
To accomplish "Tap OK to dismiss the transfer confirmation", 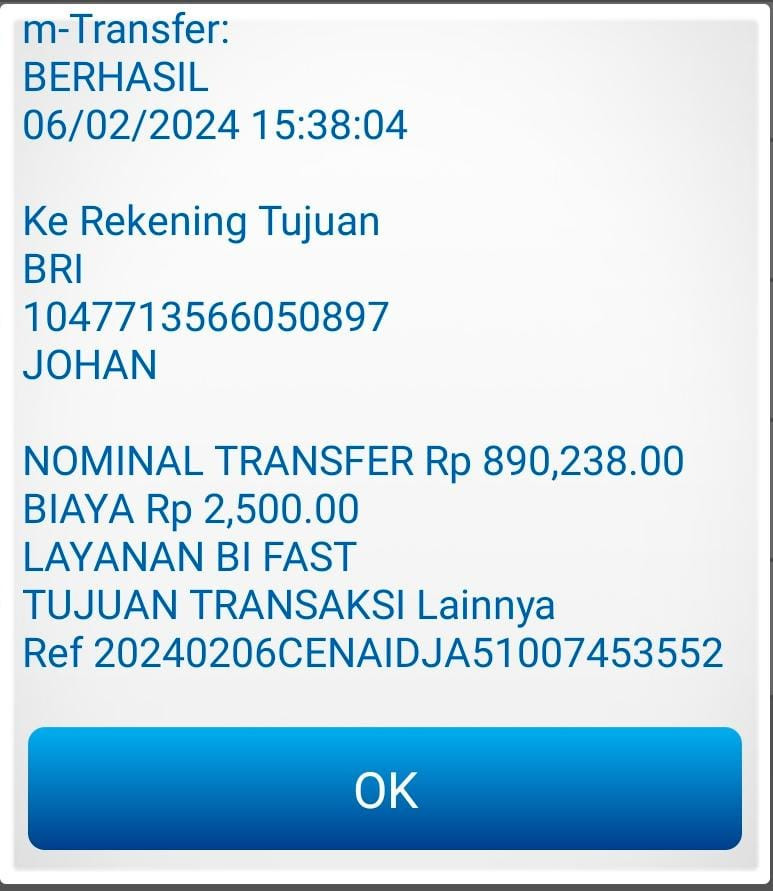I will [x=385, y=788].
